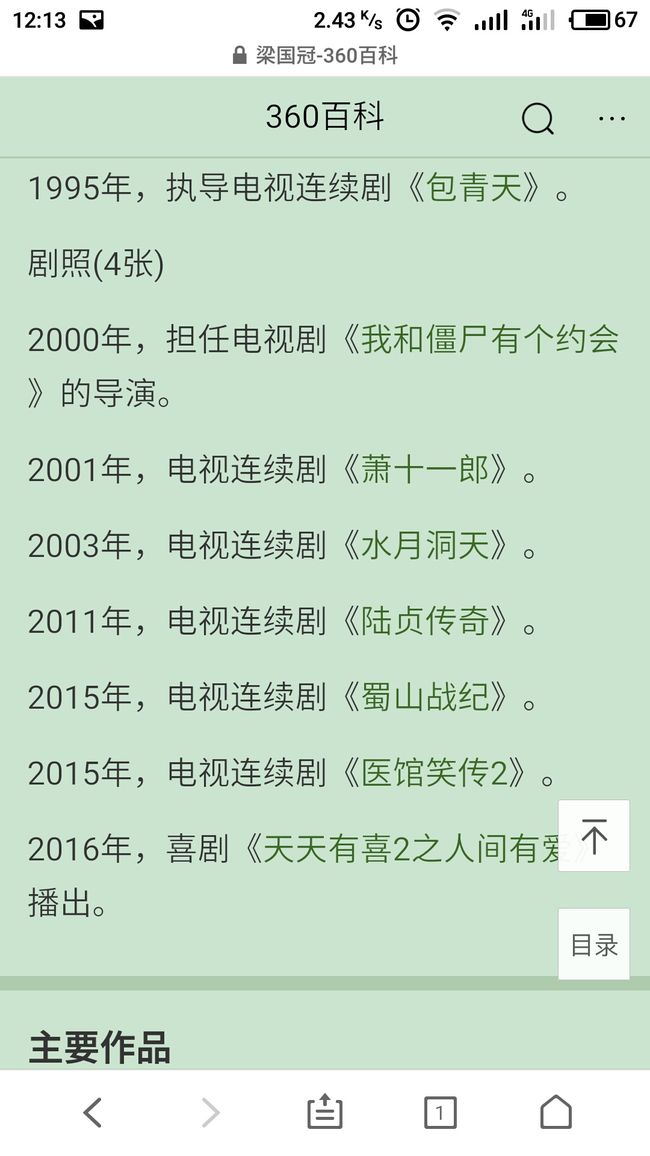
Task: Go to the browser home page
Action: pos(556,1113)
